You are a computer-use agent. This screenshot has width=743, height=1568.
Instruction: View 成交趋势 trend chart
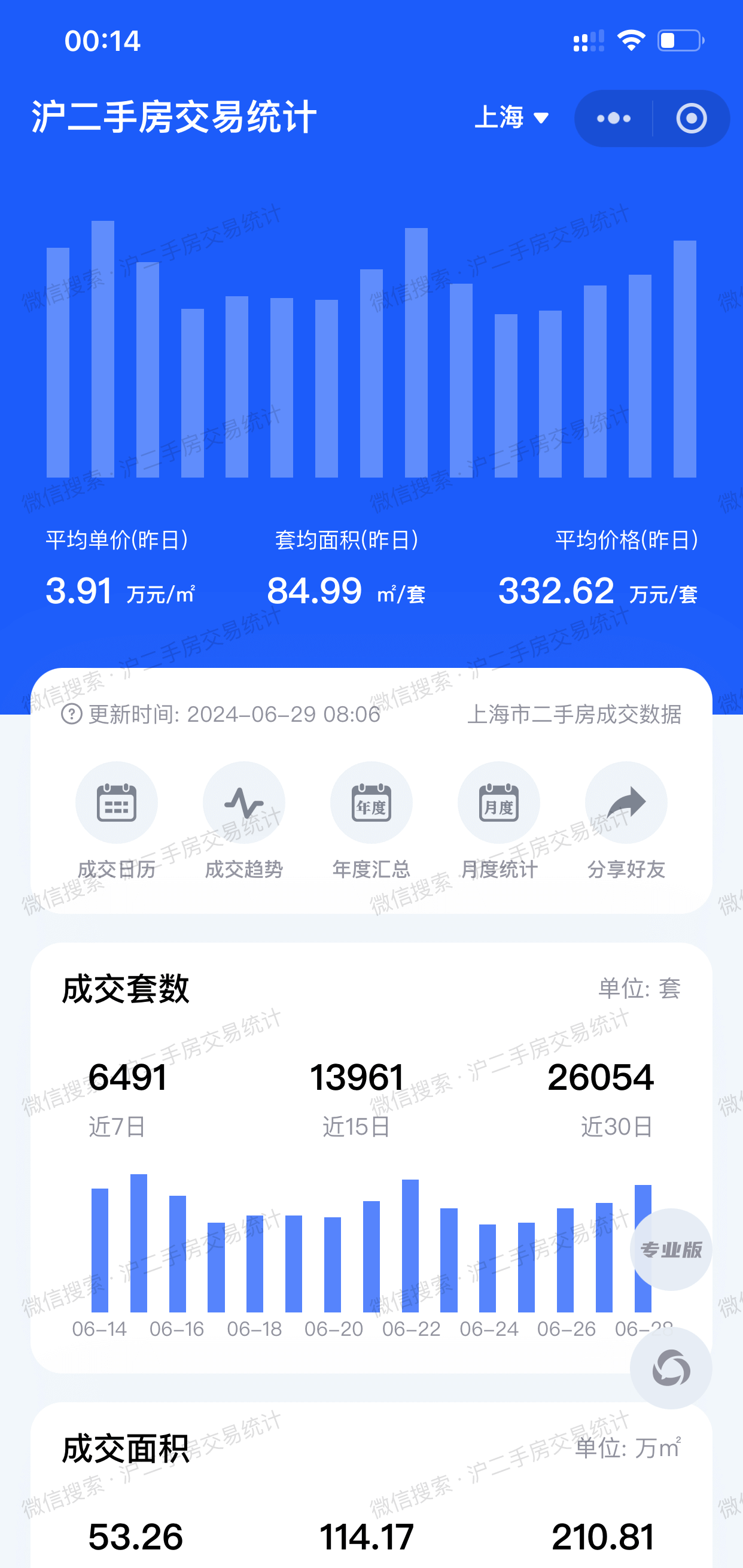pyautogui.click(x=244, y=804)
